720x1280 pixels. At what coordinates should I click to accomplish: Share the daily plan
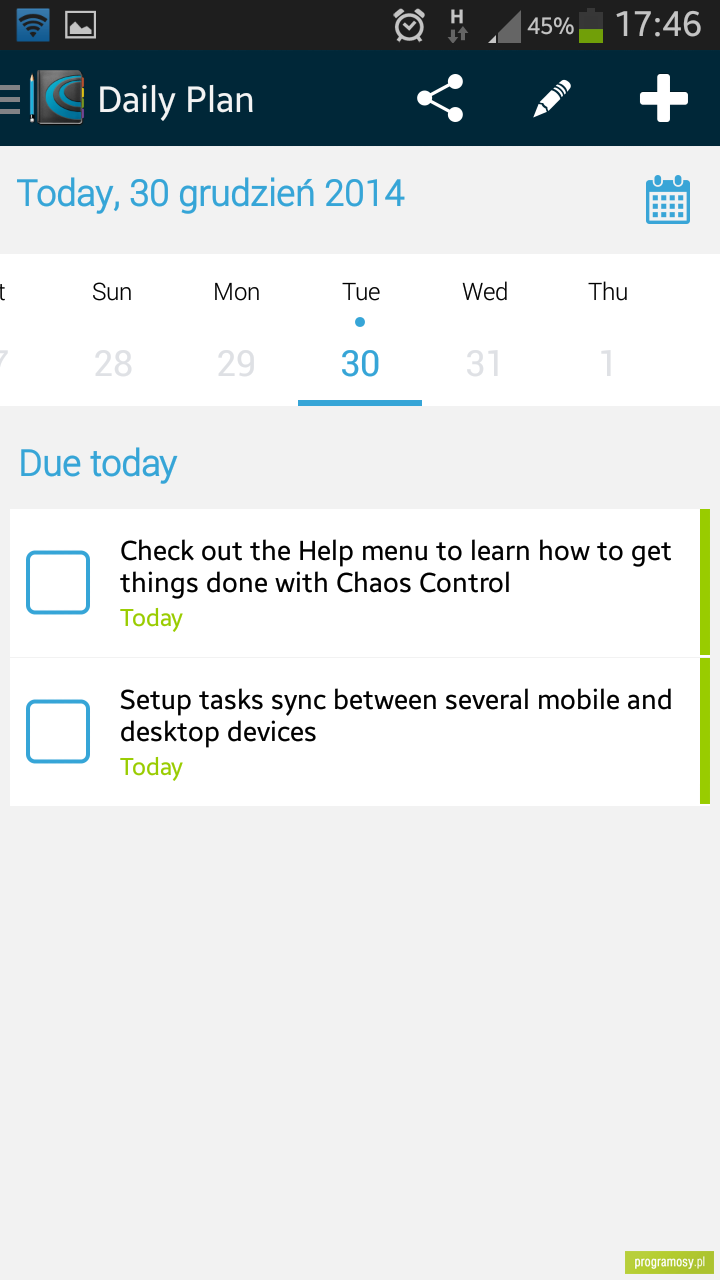(440, 99)
